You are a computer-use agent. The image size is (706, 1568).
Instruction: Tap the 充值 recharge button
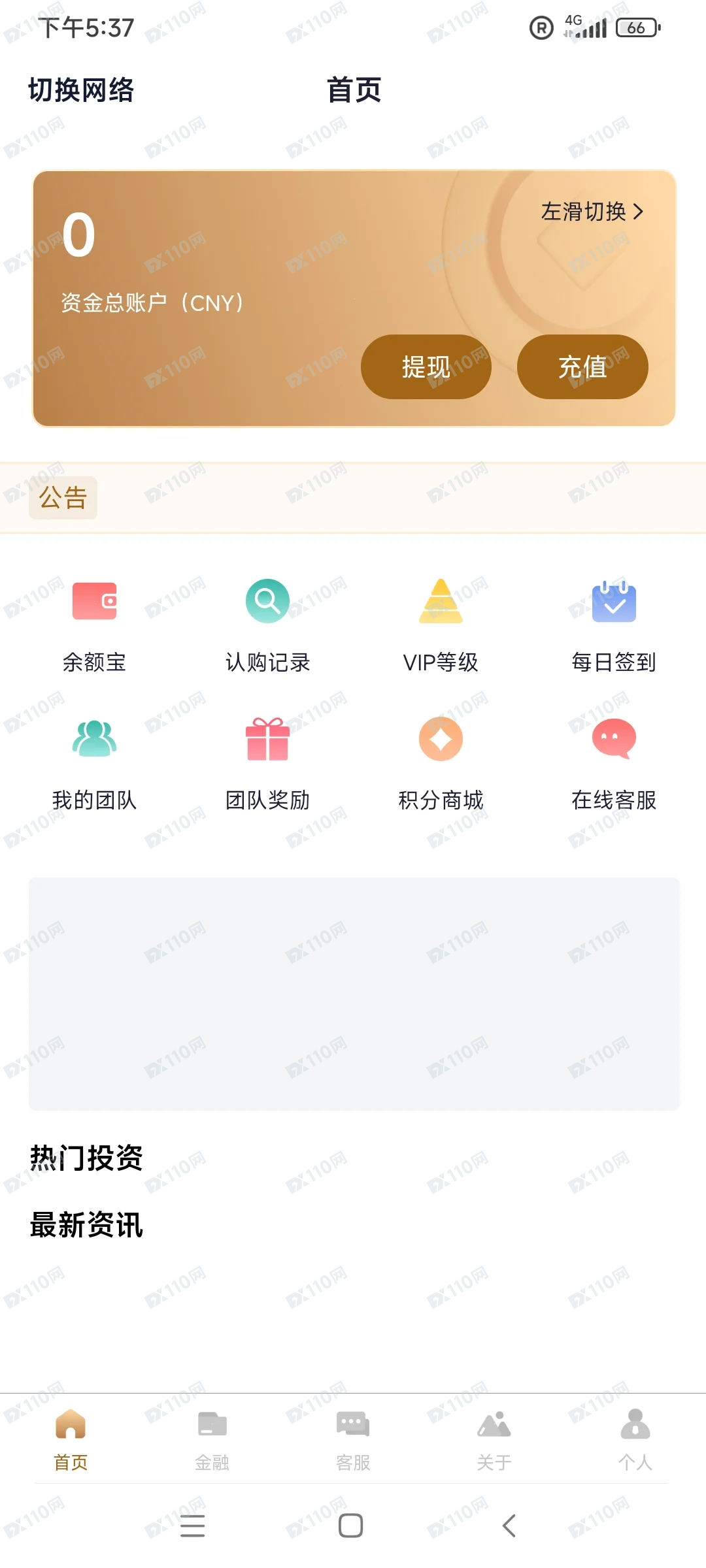point(582,367)
